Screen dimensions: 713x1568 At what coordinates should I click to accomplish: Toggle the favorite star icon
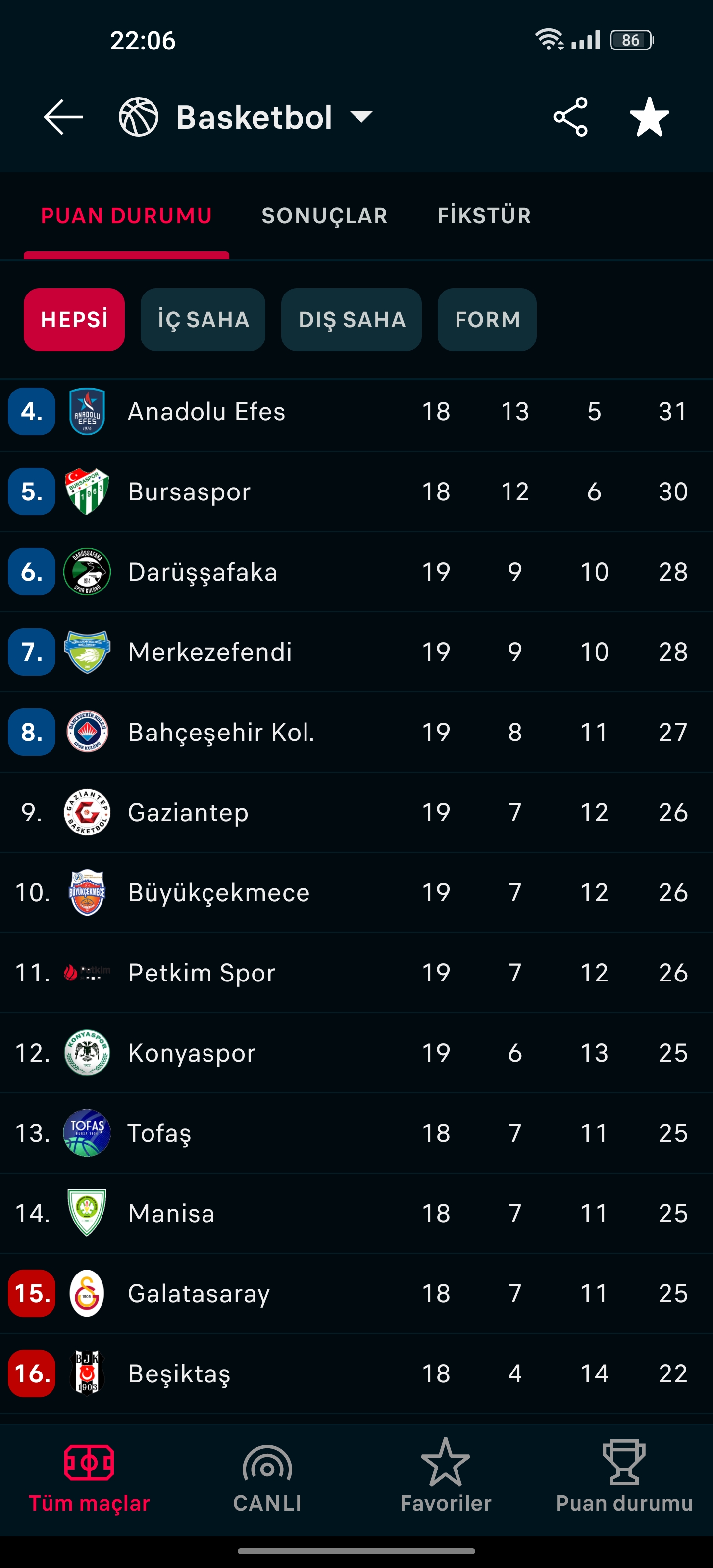click(649, 117)
